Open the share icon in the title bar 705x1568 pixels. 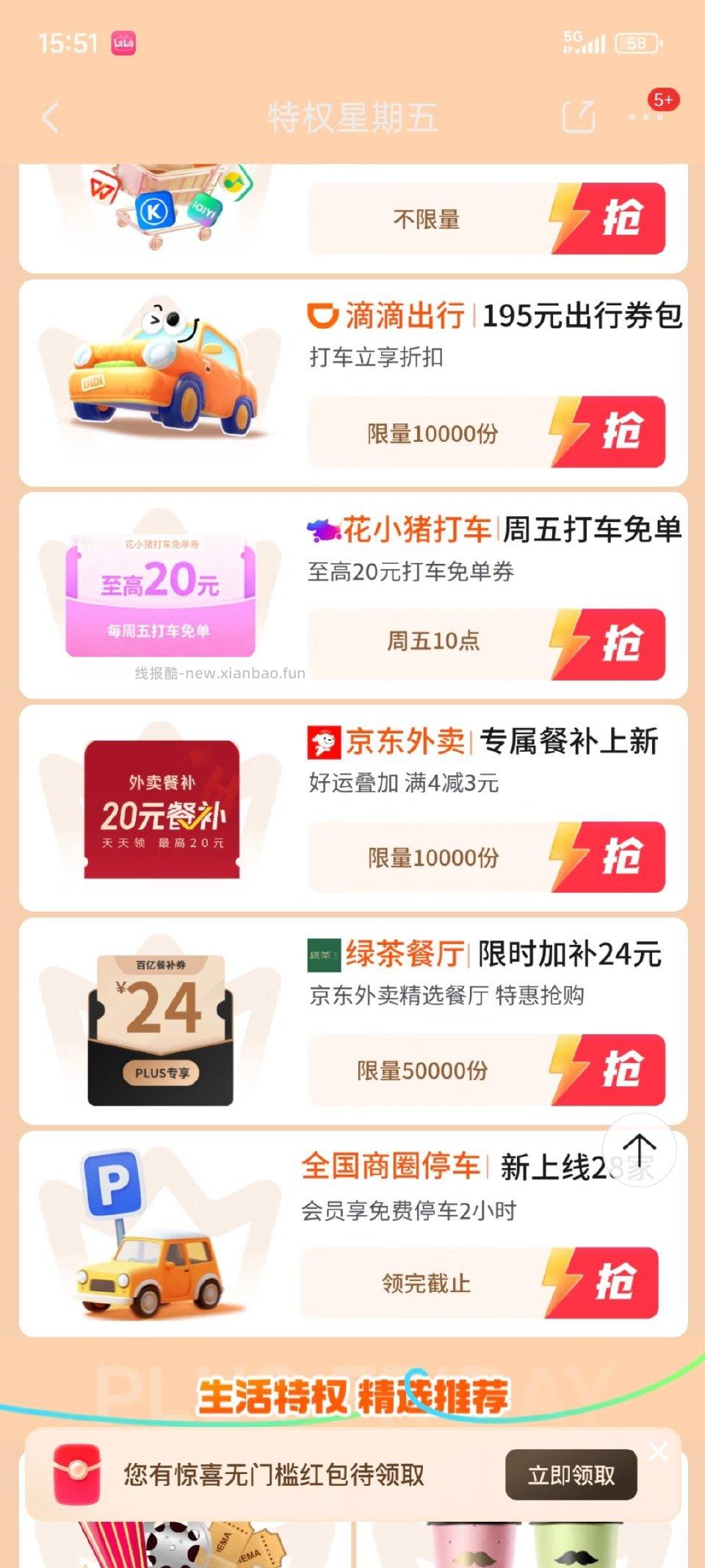coord(579,117)
